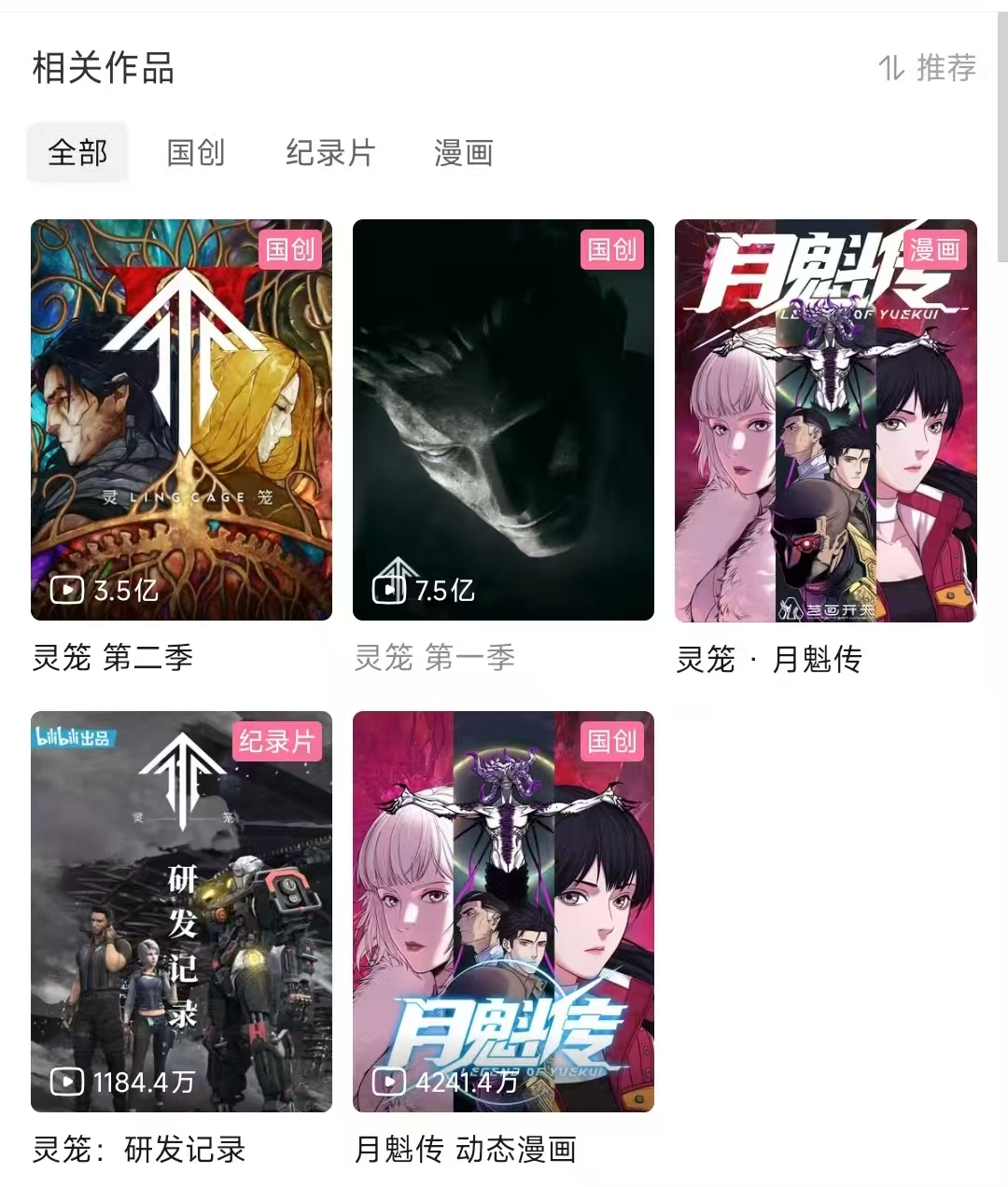Switch to the 国创 tab
This screenshot has width=1008, height=1187.
(x=196, y=152)
